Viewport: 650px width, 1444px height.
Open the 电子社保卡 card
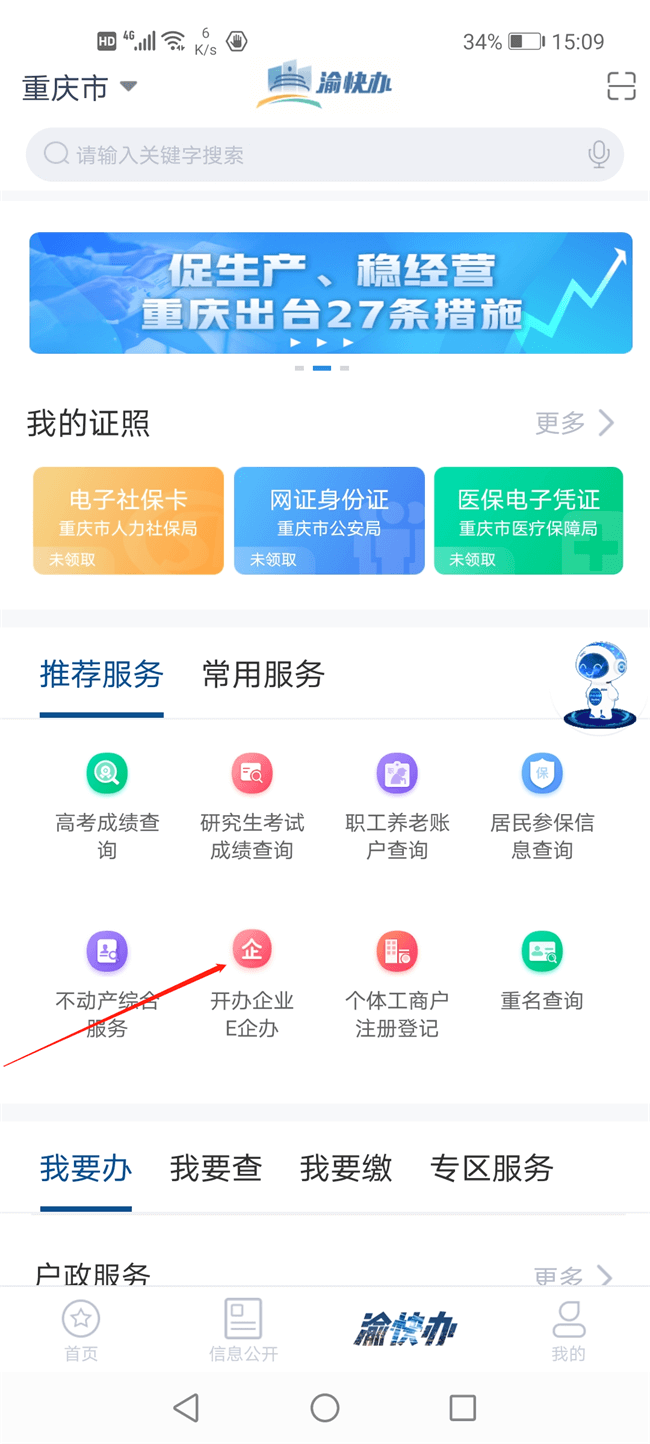click(x=128, y=520)
